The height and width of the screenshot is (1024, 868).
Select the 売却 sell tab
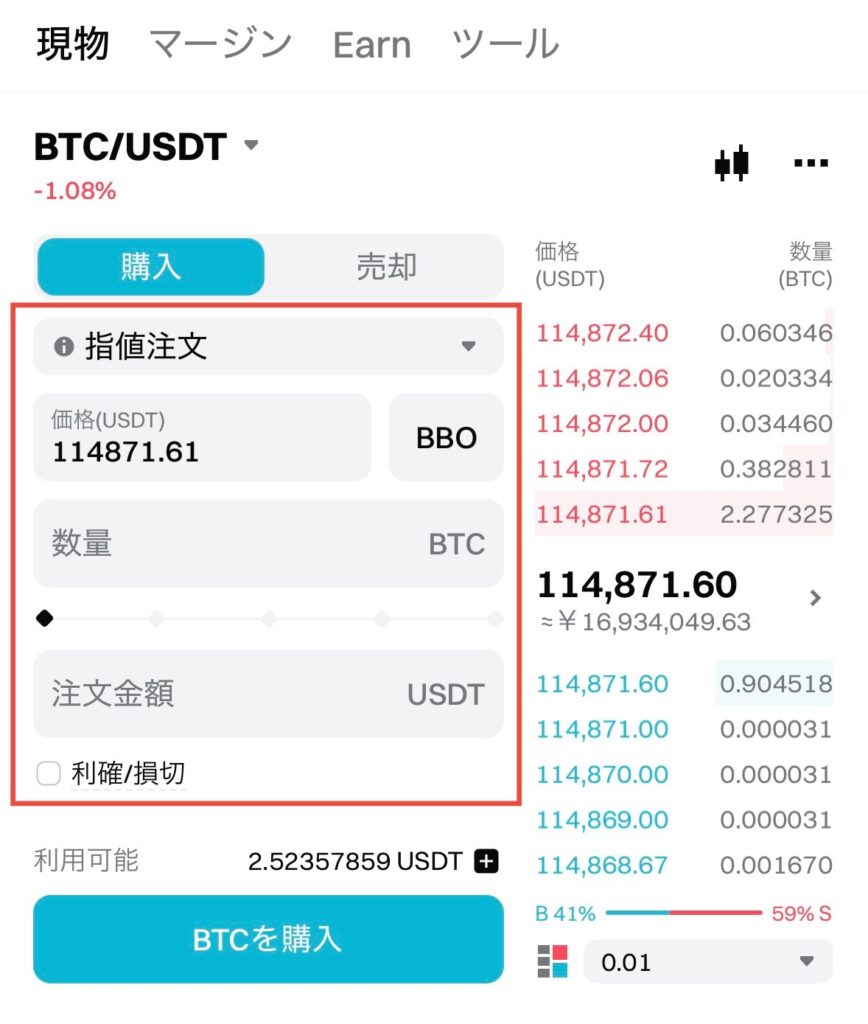(x=386, y=267)
